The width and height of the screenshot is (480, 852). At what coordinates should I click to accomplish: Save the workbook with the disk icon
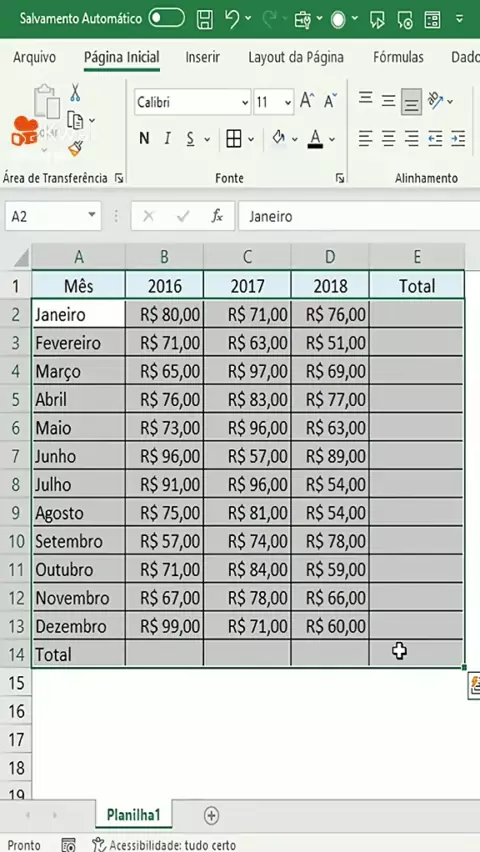click(x=205, y=19)
